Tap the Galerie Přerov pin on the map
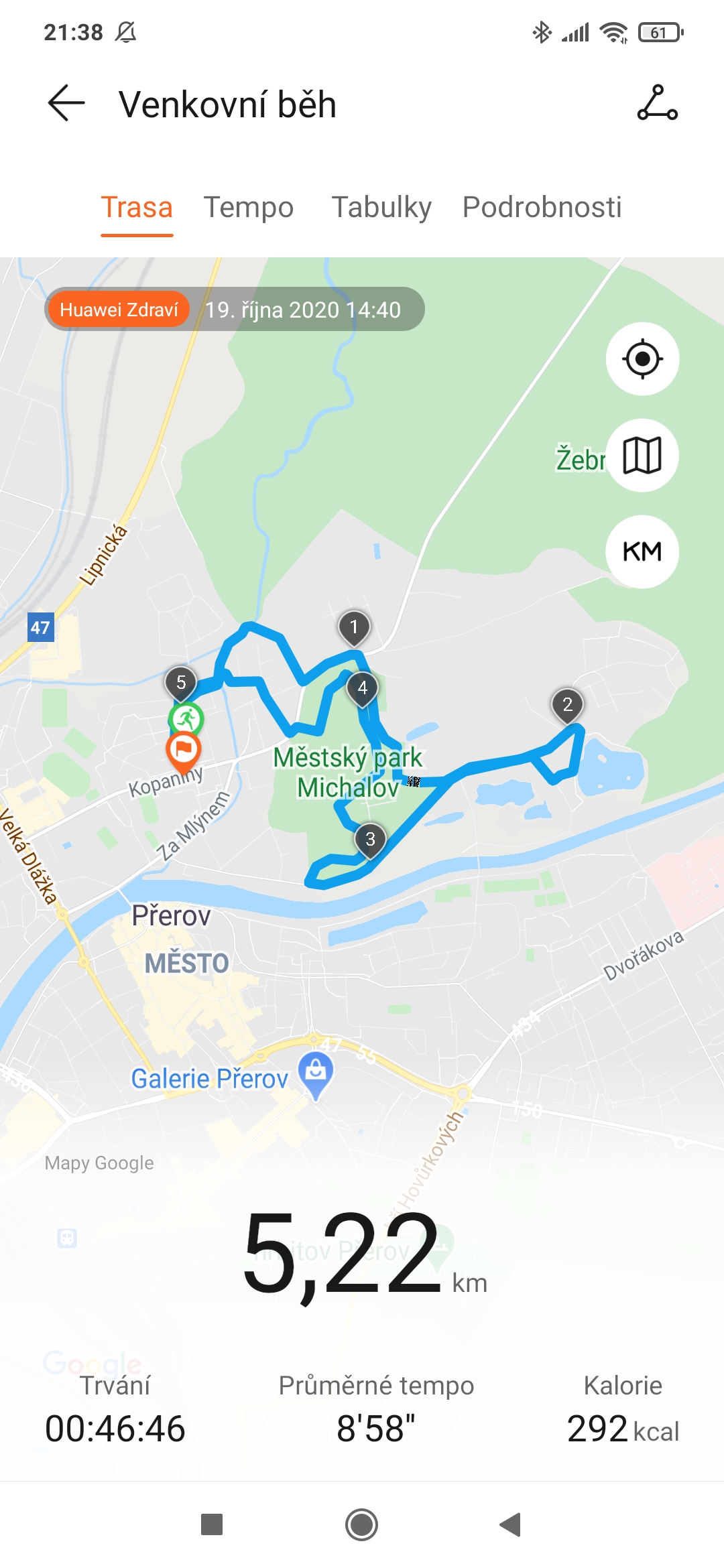The height and width of the screenshot is (1568, 724). coord(316,1074)
